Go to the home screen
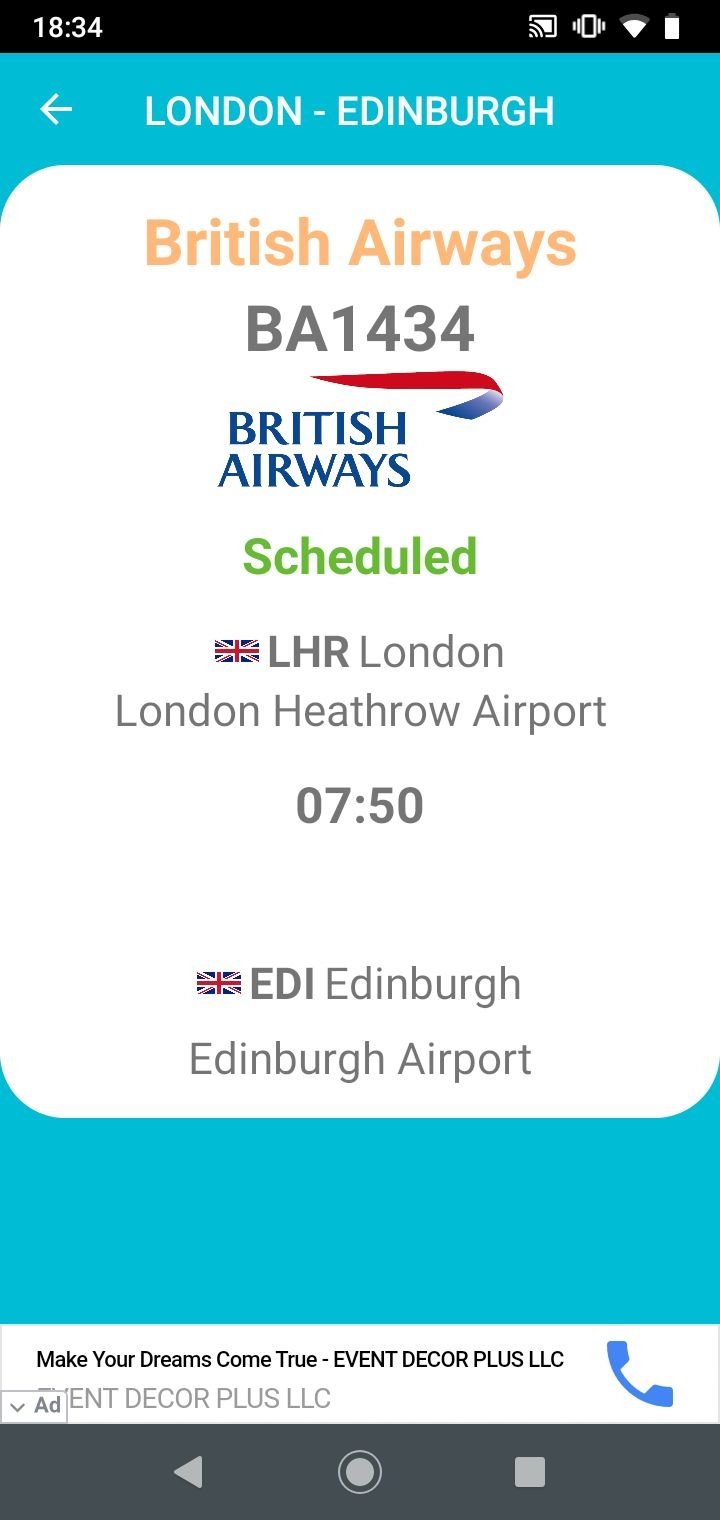 pyautogui.click(x=360, y=1472)
